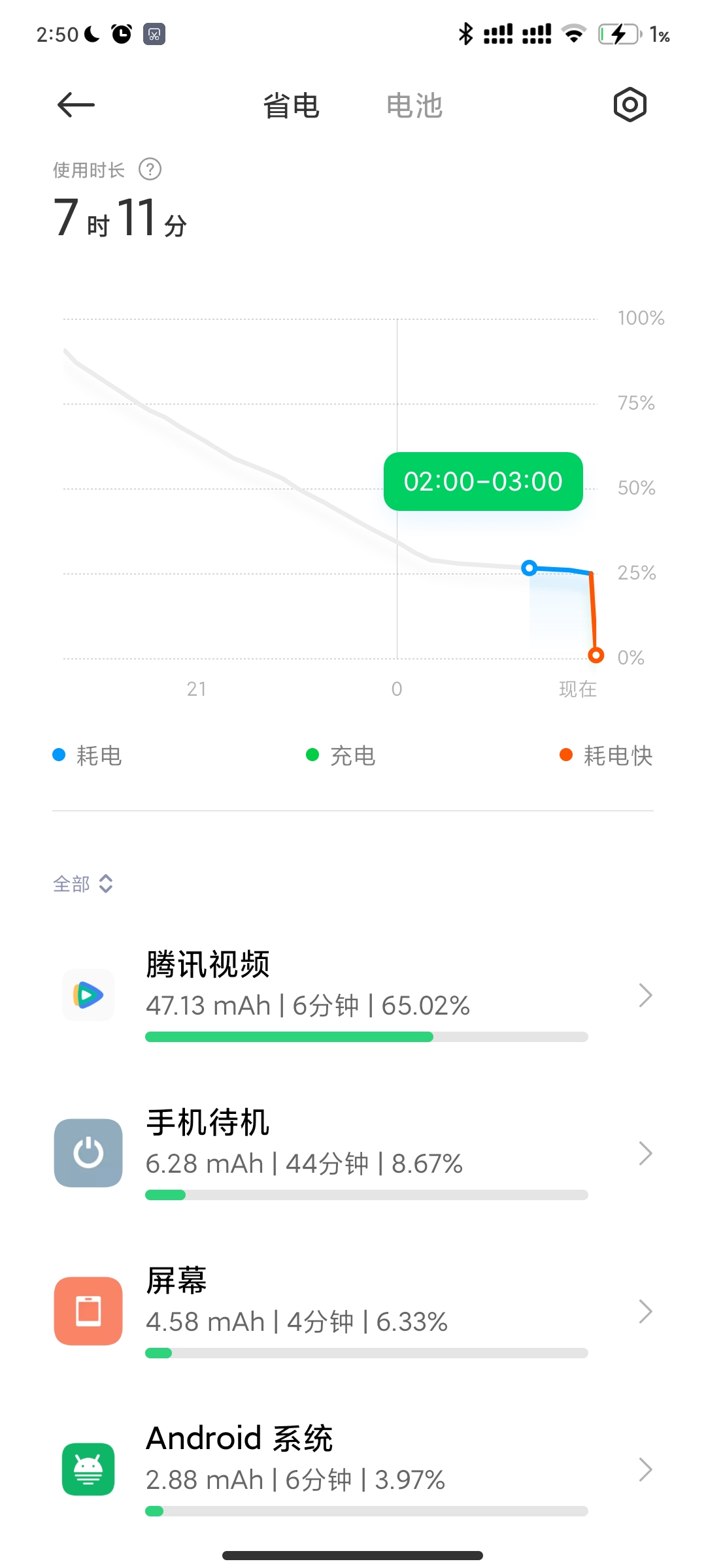View 屏幕 battery consumption details

click(x=353, y=1311)
